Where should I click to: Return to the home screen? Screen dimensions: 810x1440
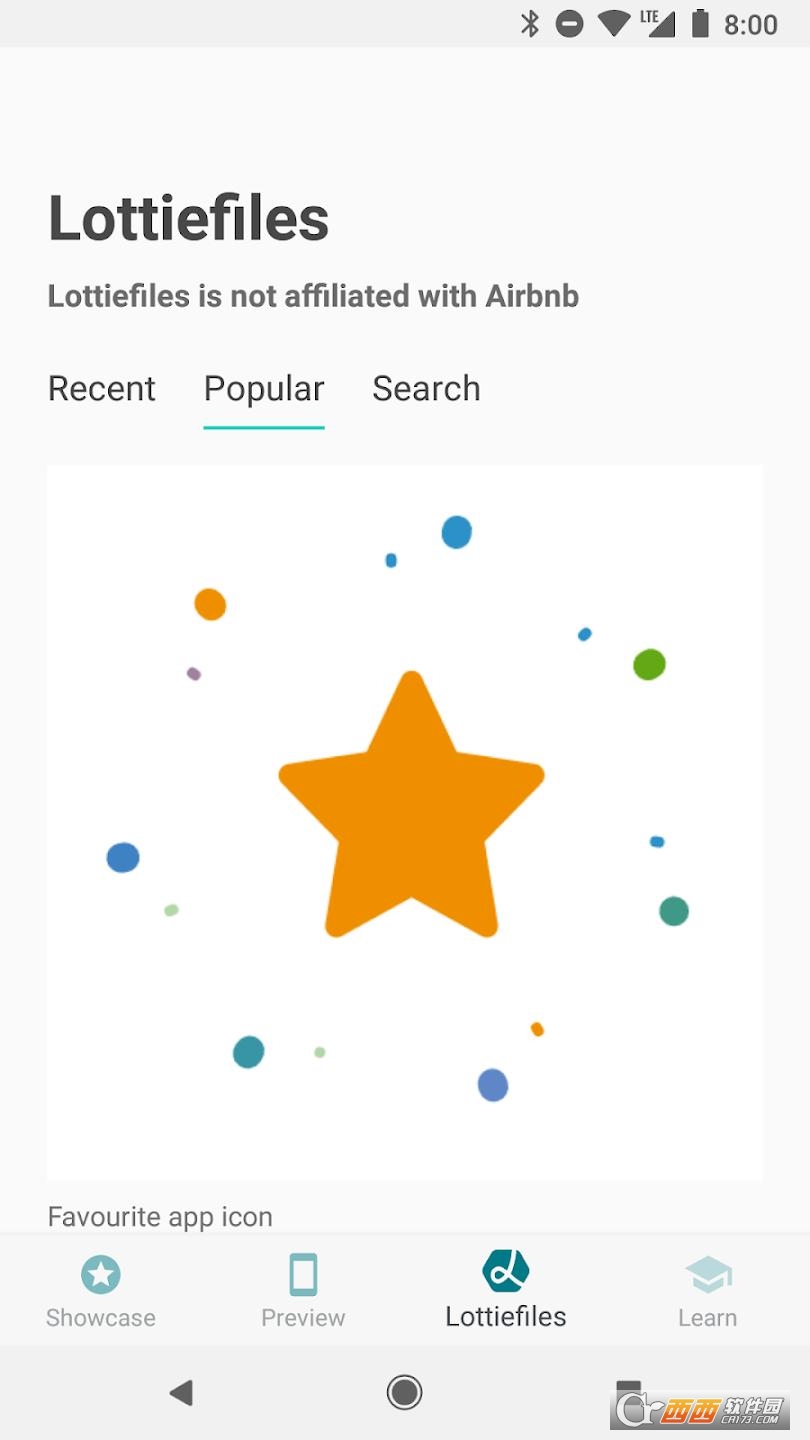[x=404, y=1392]
